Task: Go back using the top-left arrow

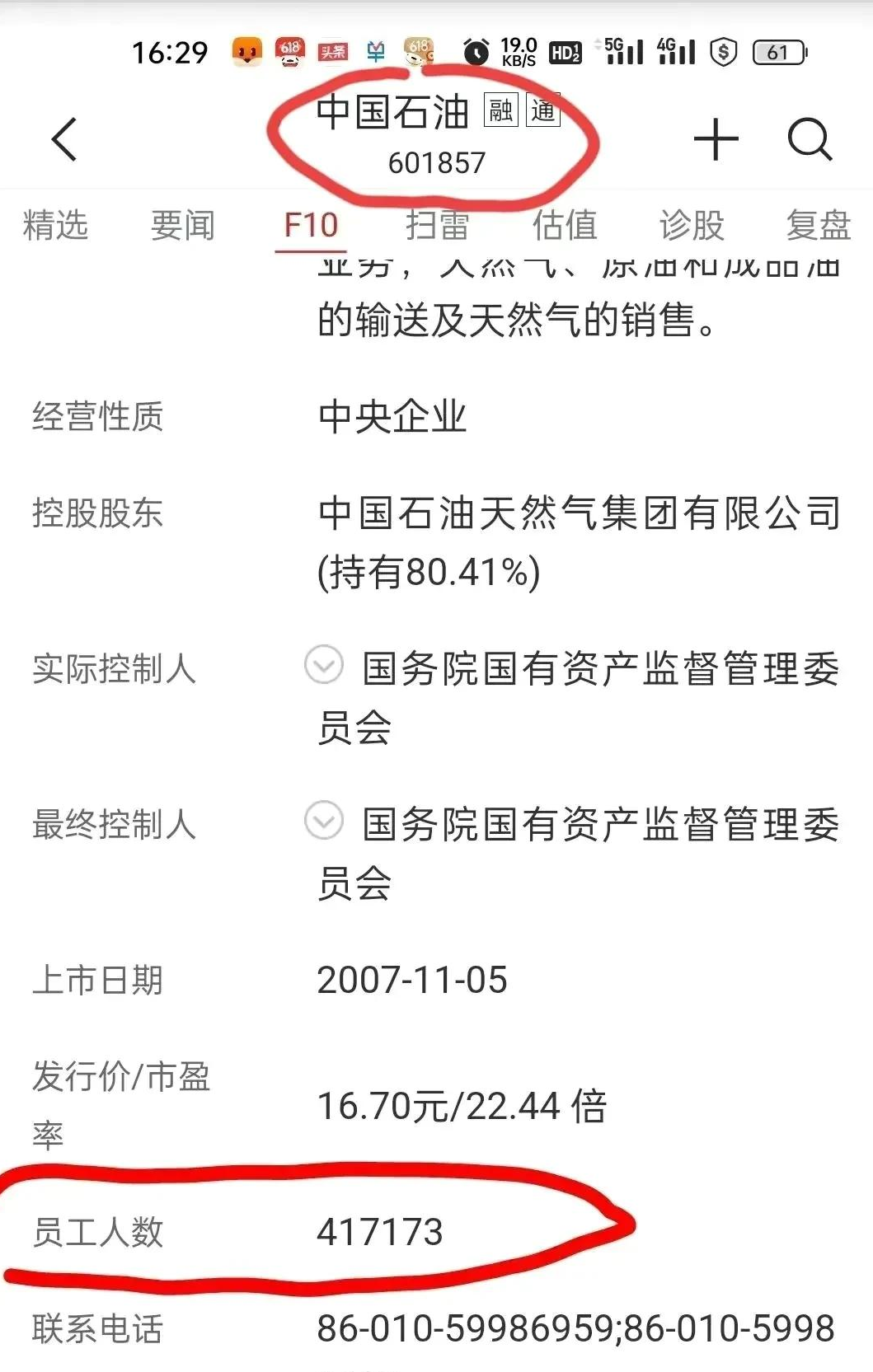Action: pyautogui.click(x=64, y=139)
